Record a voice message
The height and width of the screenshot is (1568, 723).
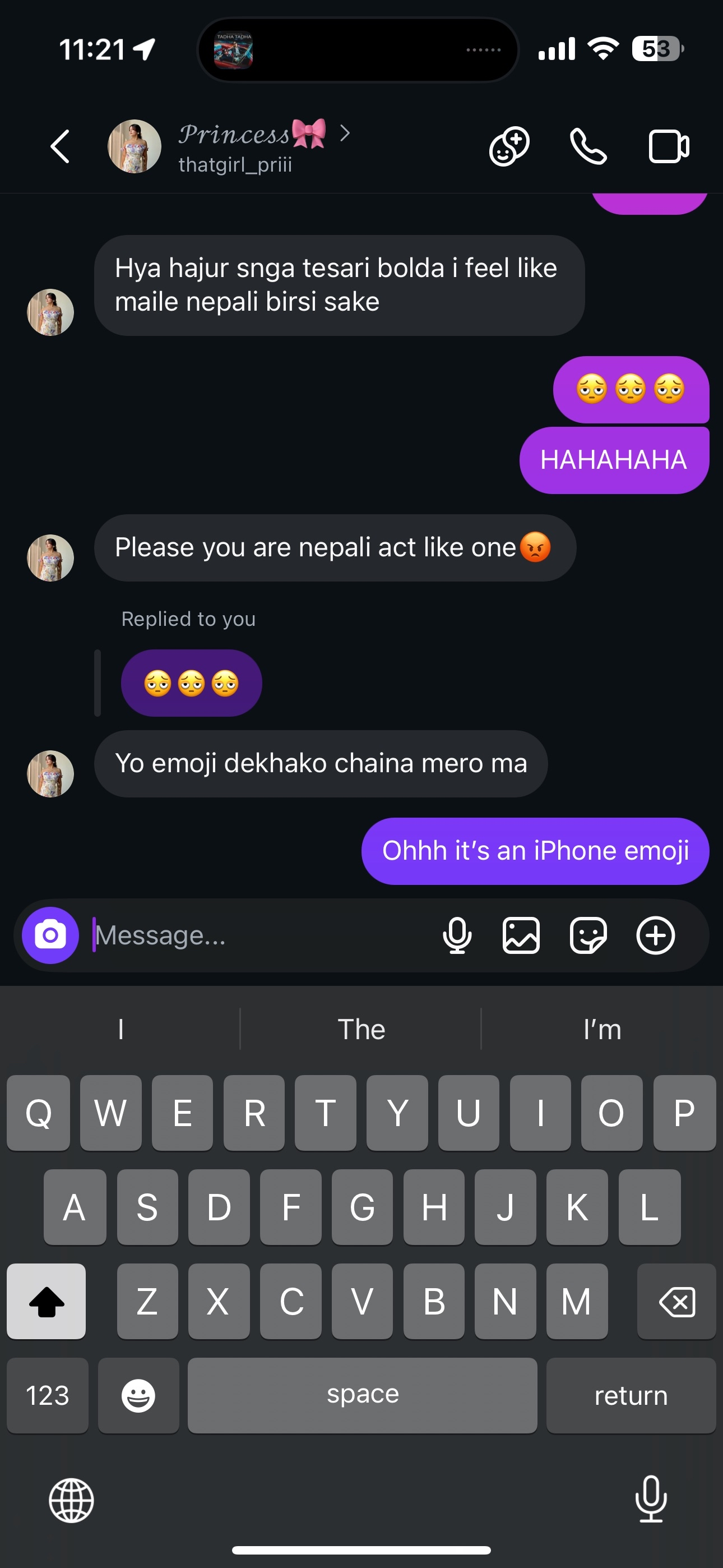click(x=457, y=935)
